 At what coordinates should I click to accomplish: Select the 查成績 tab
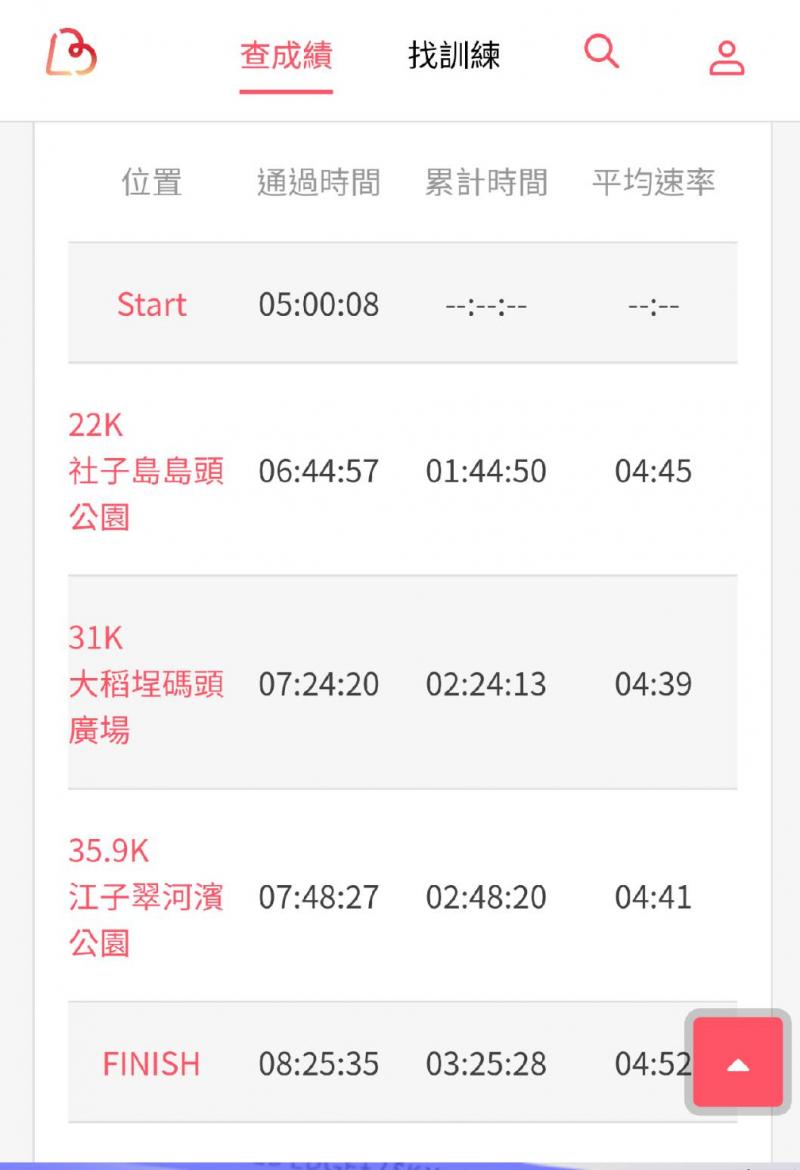[x=286, y=56]
